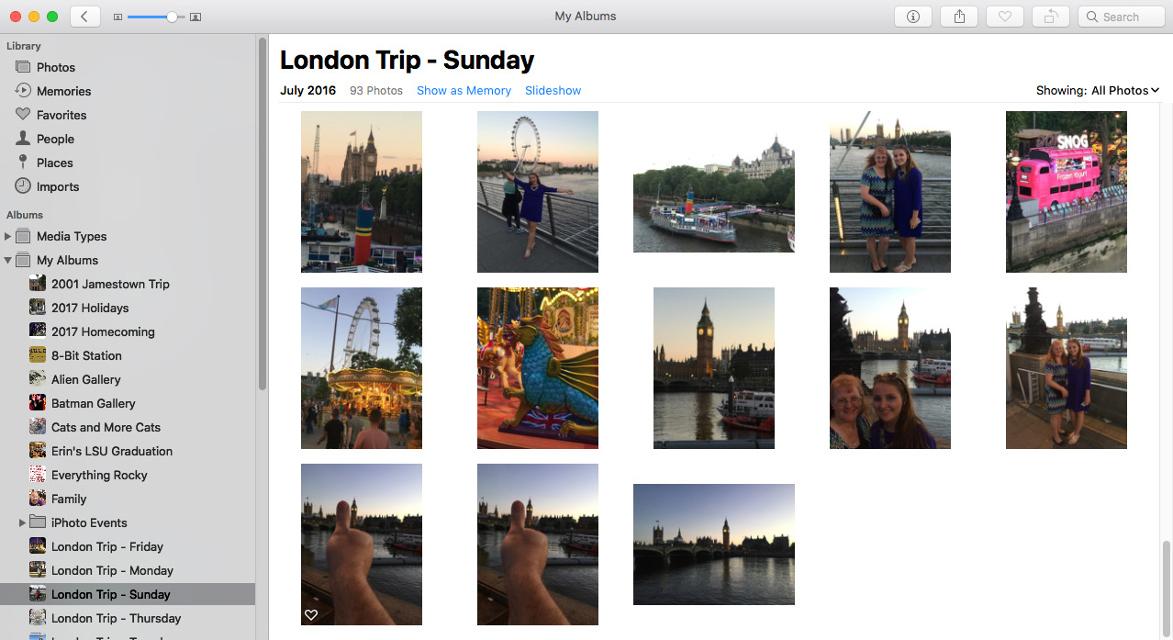
Task: Click Show as Memory link
Action: [x=464, y=90]
